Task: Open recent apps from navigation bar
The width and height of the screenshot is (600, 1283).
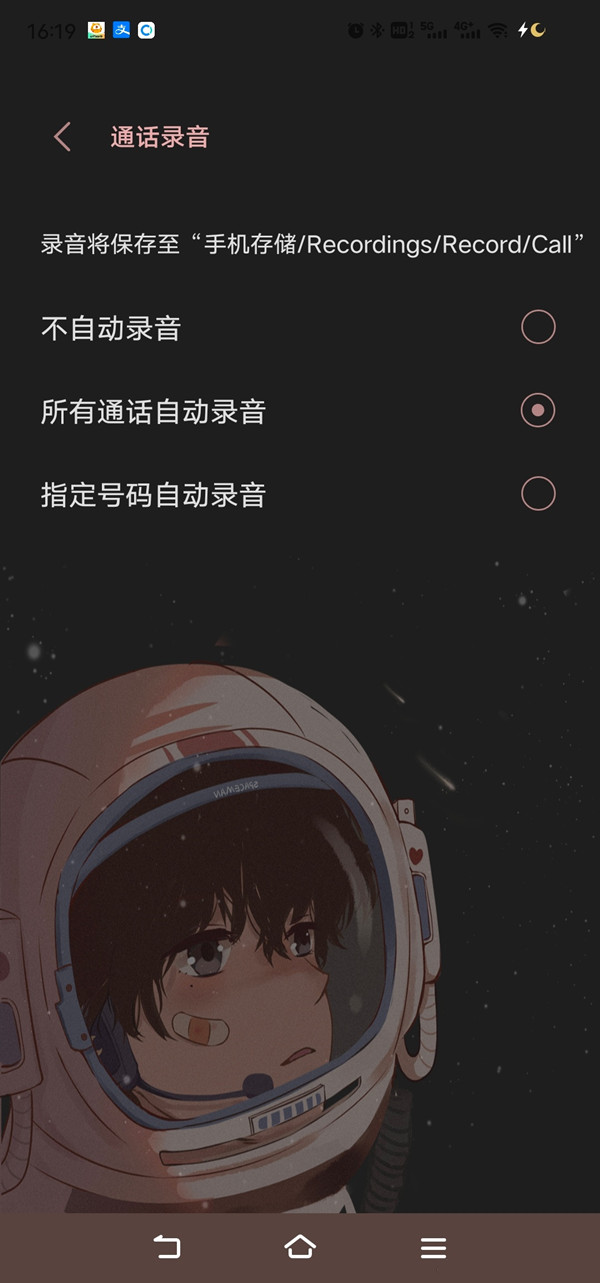Action: pos(433,1247)
